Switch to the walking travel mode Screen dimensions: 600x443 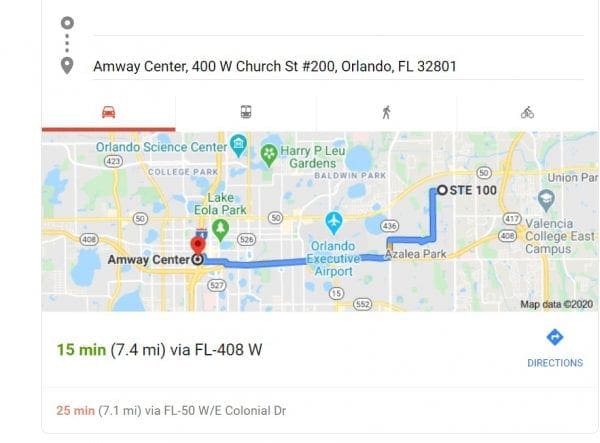386,112
